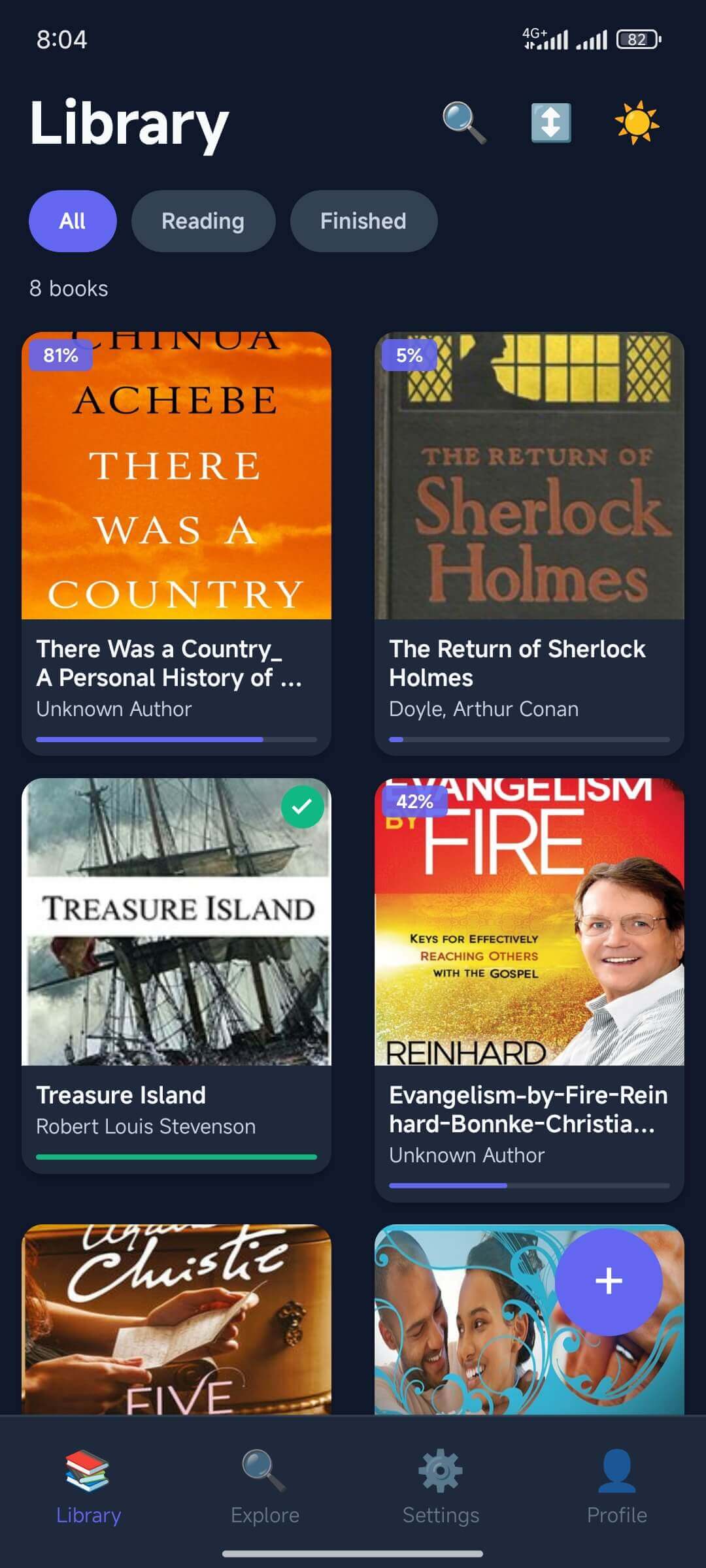This screenshot has width=706, height=1568.
Task: Toggle light mode with the sun icon
Action: click(637, 122)
